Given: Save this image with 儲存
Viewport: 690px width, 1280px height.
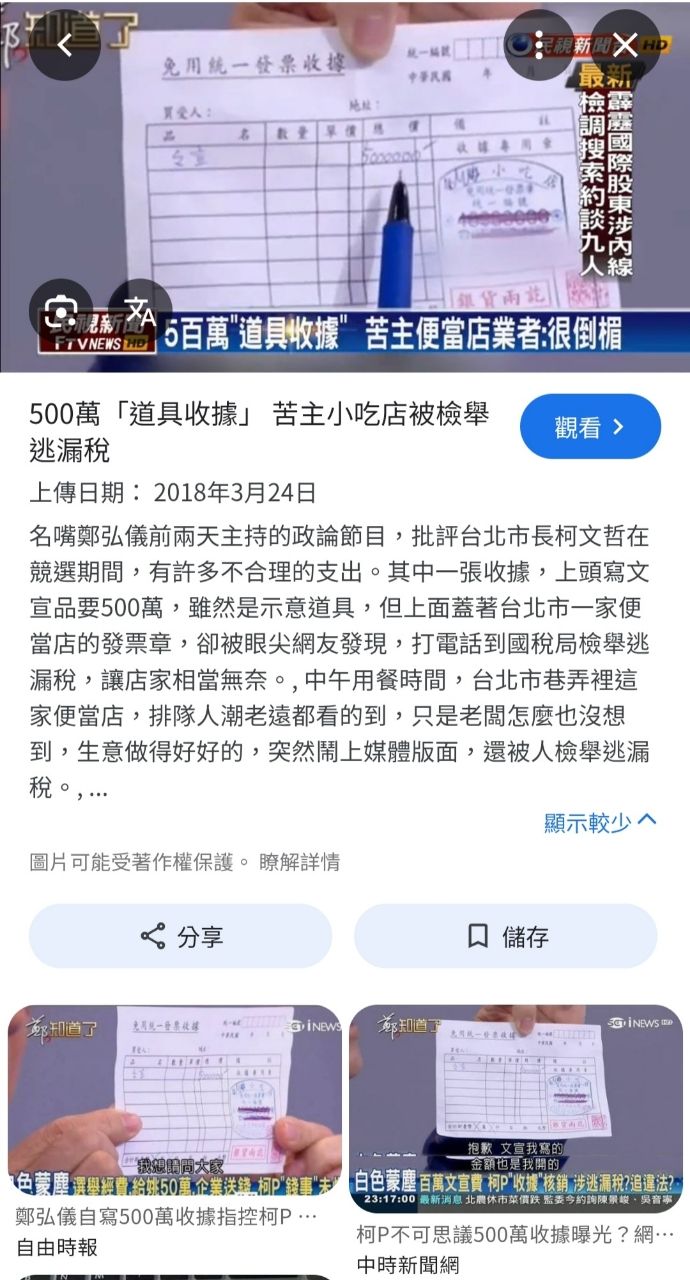Looking at the screenshot, I should pyautogui.click(x=506, y=937).
